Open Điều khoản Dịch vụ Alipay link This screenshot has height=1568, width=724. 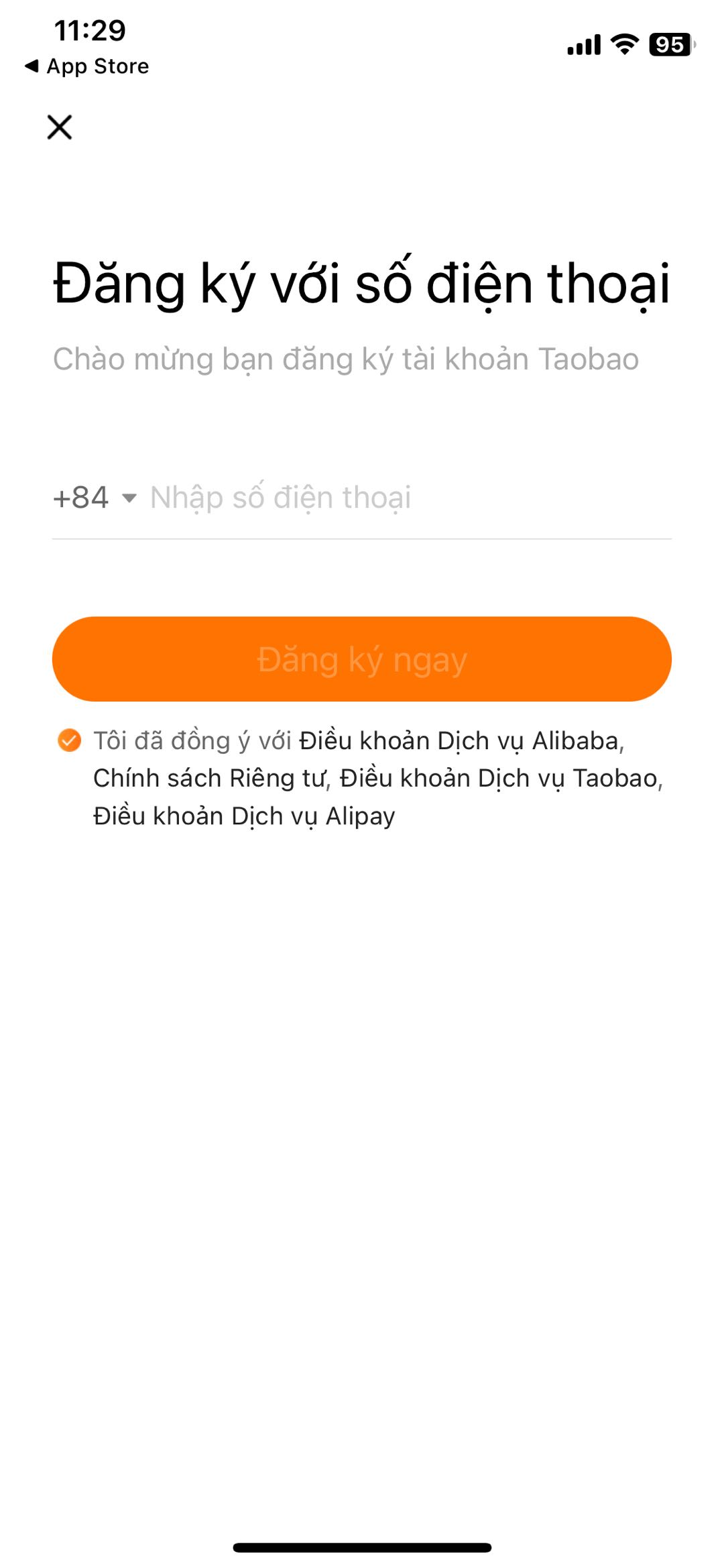pyautogui.click(x=244, y=816)
